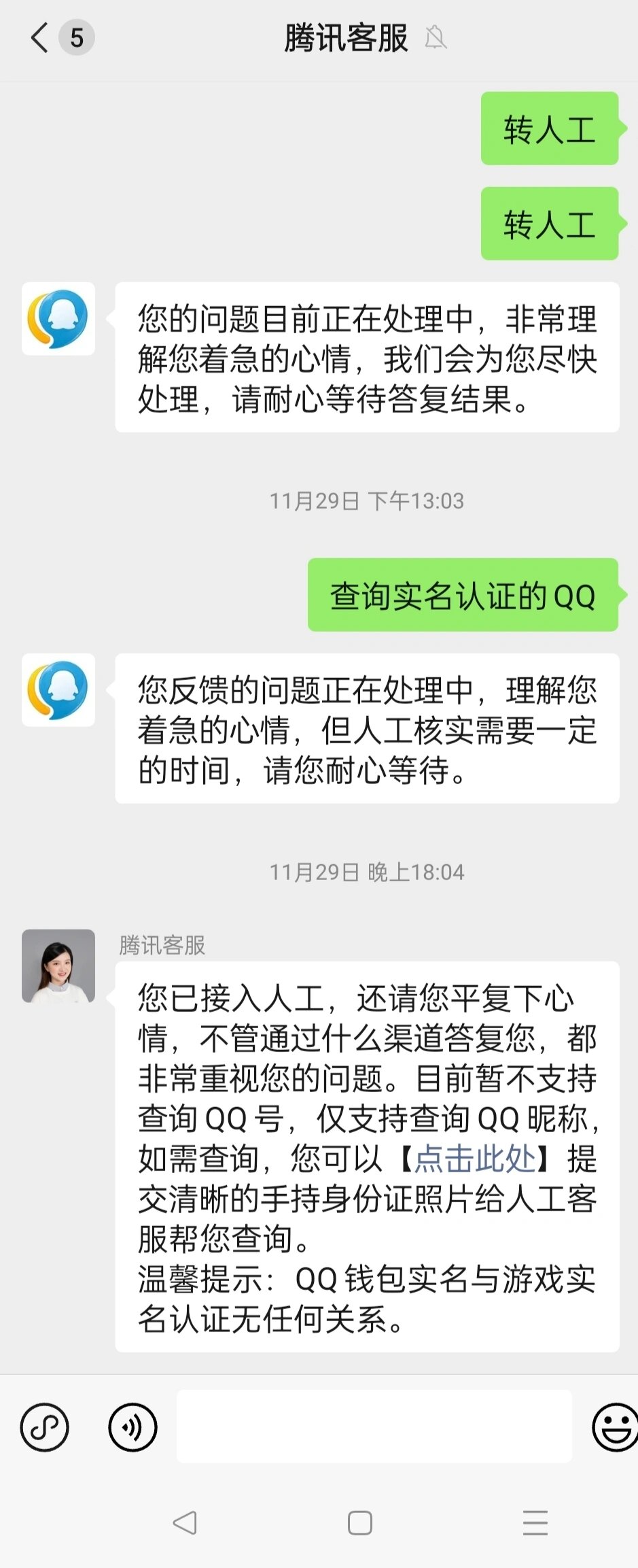View the human agent's avatar profile
The image size is (638, 1568).
click(x=58, y=966)
